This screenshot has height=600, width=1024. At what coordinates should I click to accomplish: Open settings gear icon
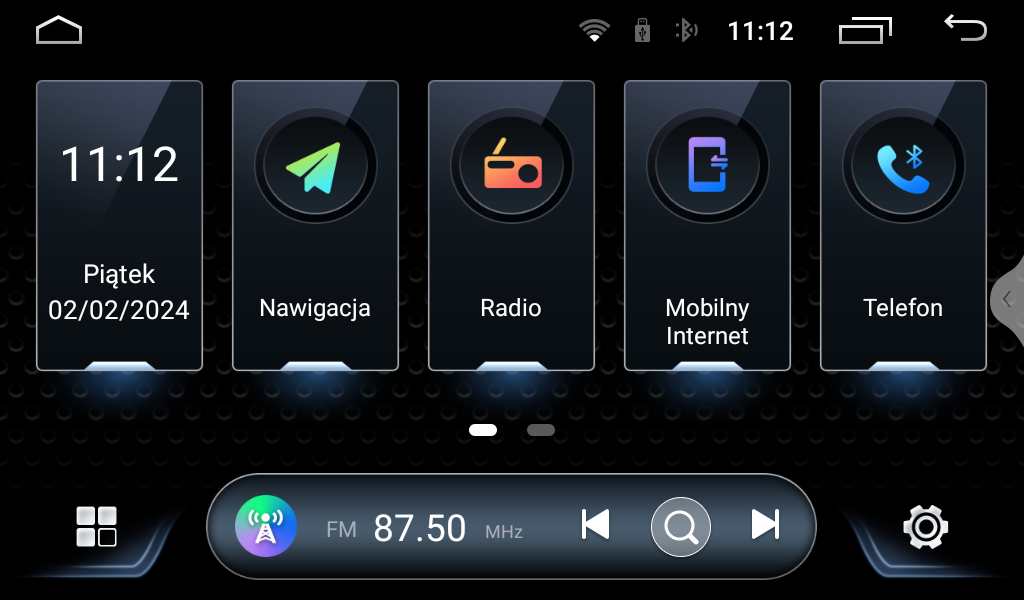click(x=925, y=526)
